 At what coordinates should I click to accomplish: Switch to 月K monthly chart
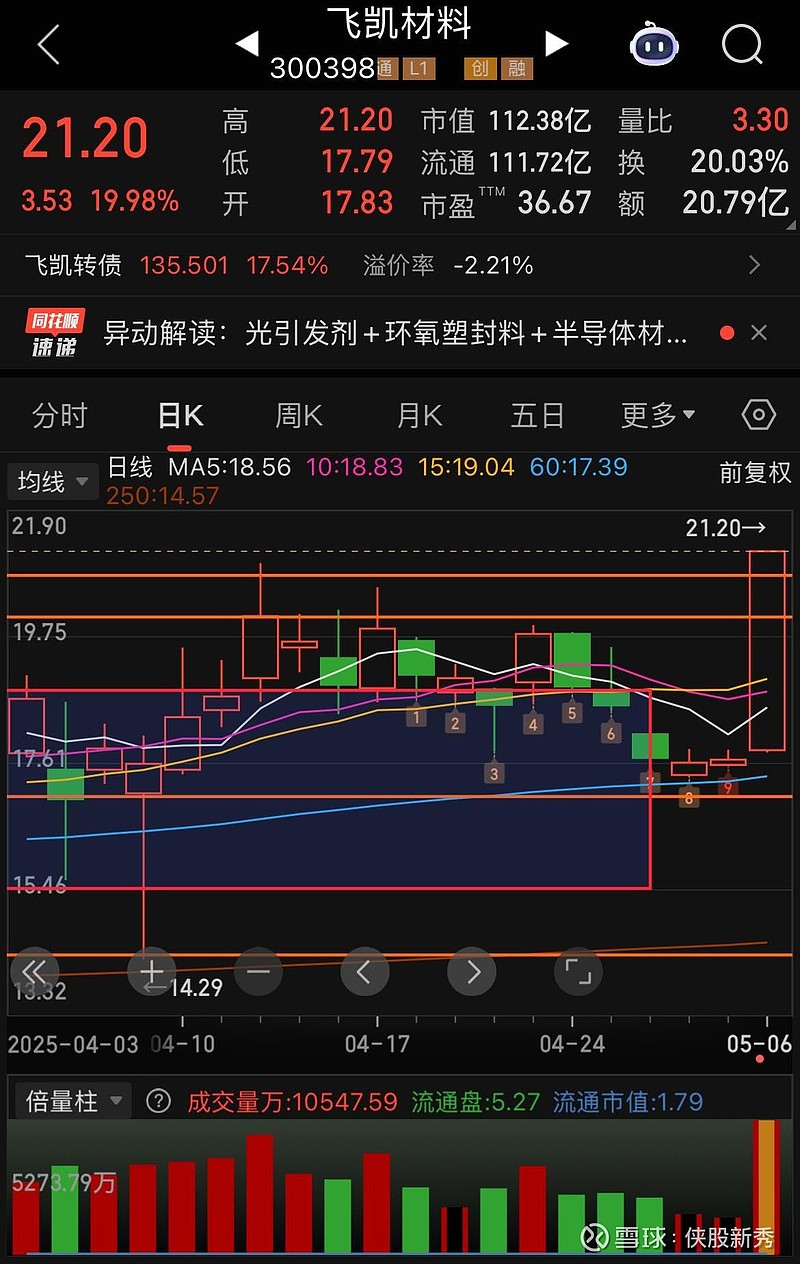coord(419,415)
